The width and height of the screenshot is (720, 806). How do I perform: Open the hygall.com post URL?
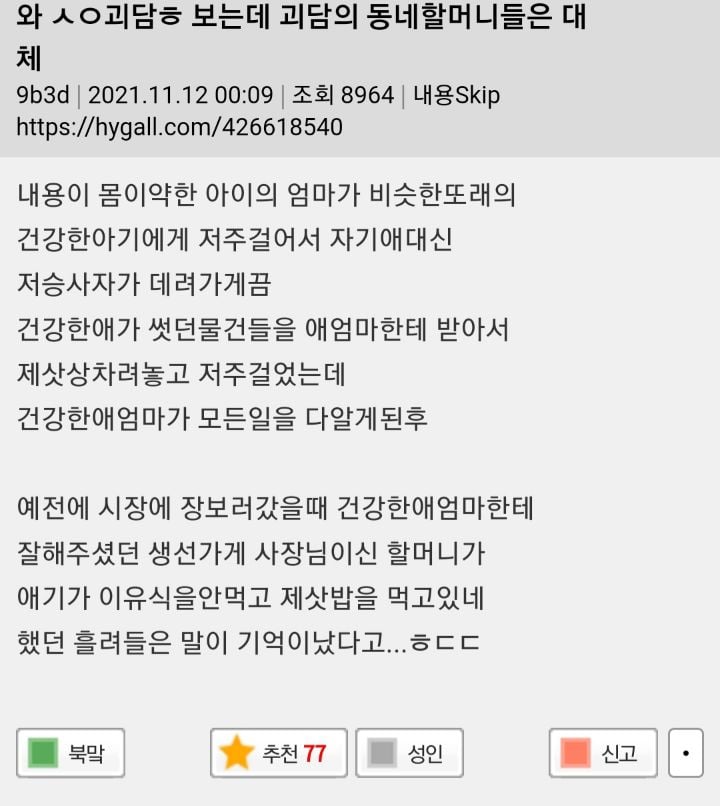point(179,127)
